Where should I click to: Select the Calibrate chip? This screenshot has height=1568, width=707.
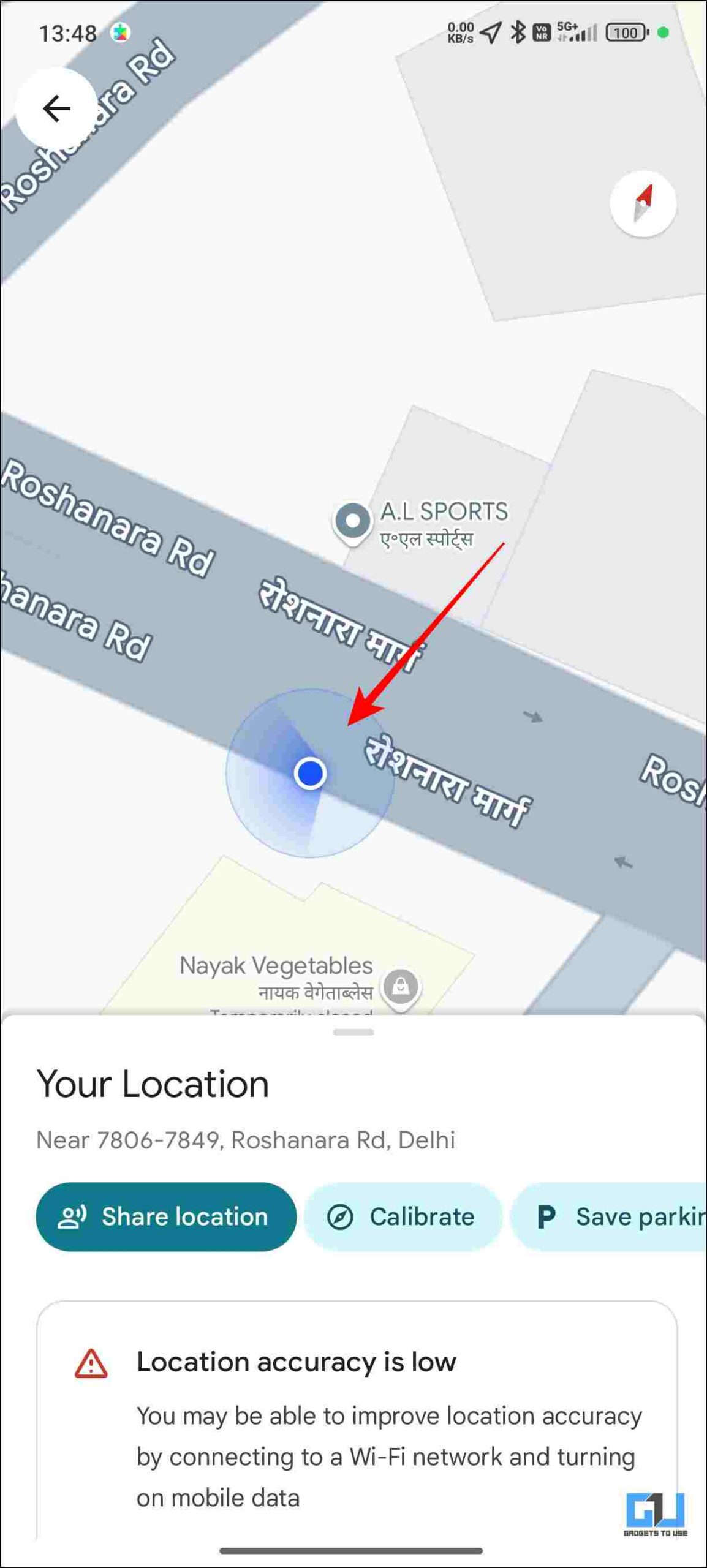(x=403, y=1216)
